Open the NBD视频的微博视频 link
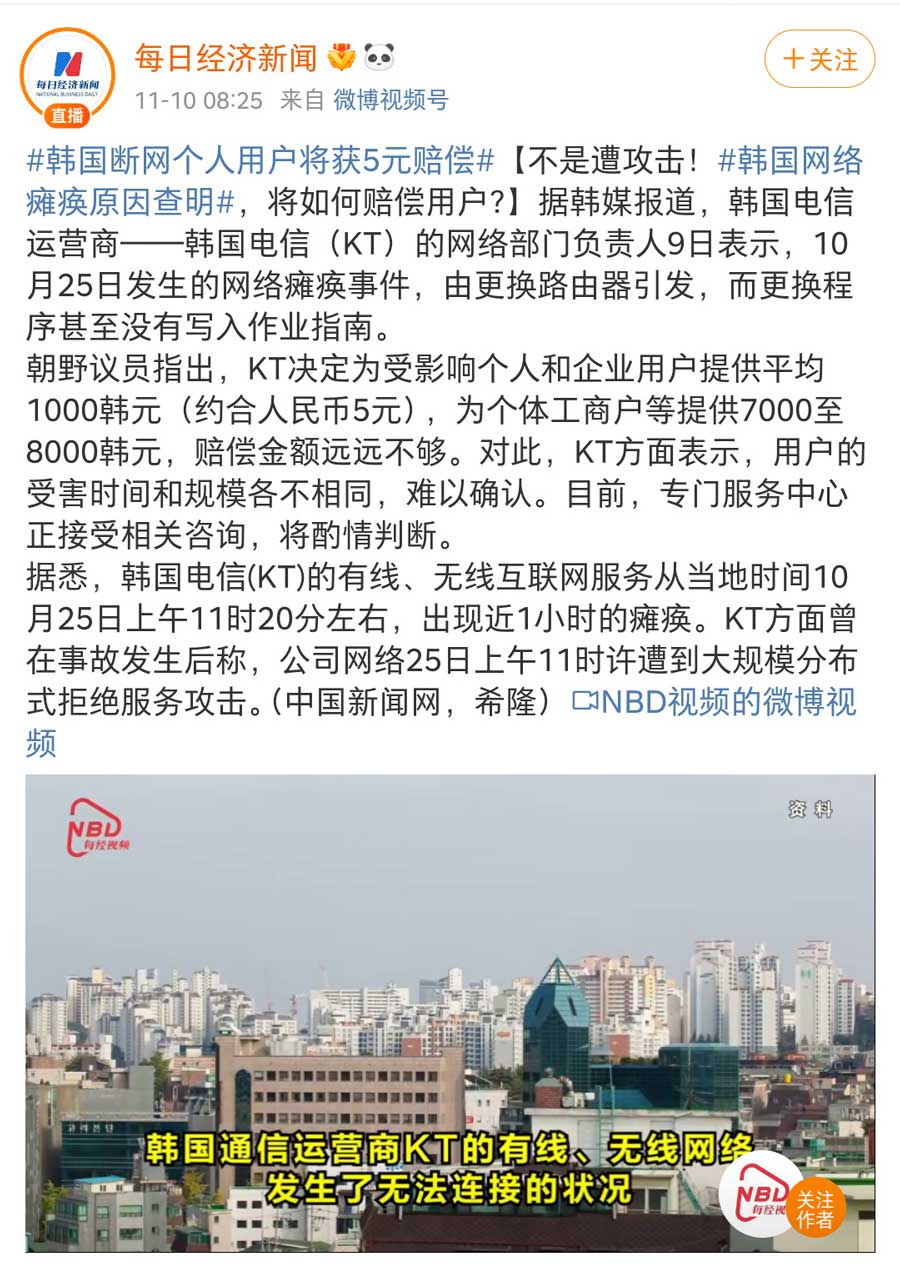 (715, 702)
